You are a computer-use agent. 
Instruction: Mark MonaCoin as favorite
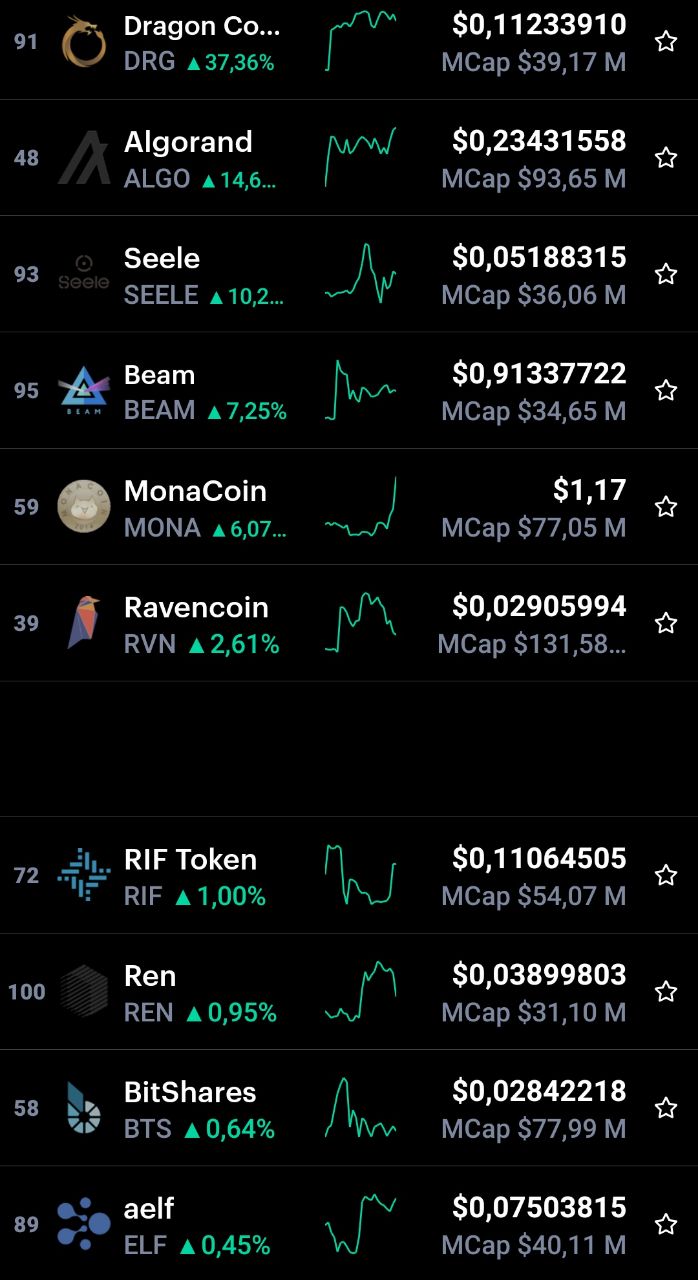click(x=666, y=507)
